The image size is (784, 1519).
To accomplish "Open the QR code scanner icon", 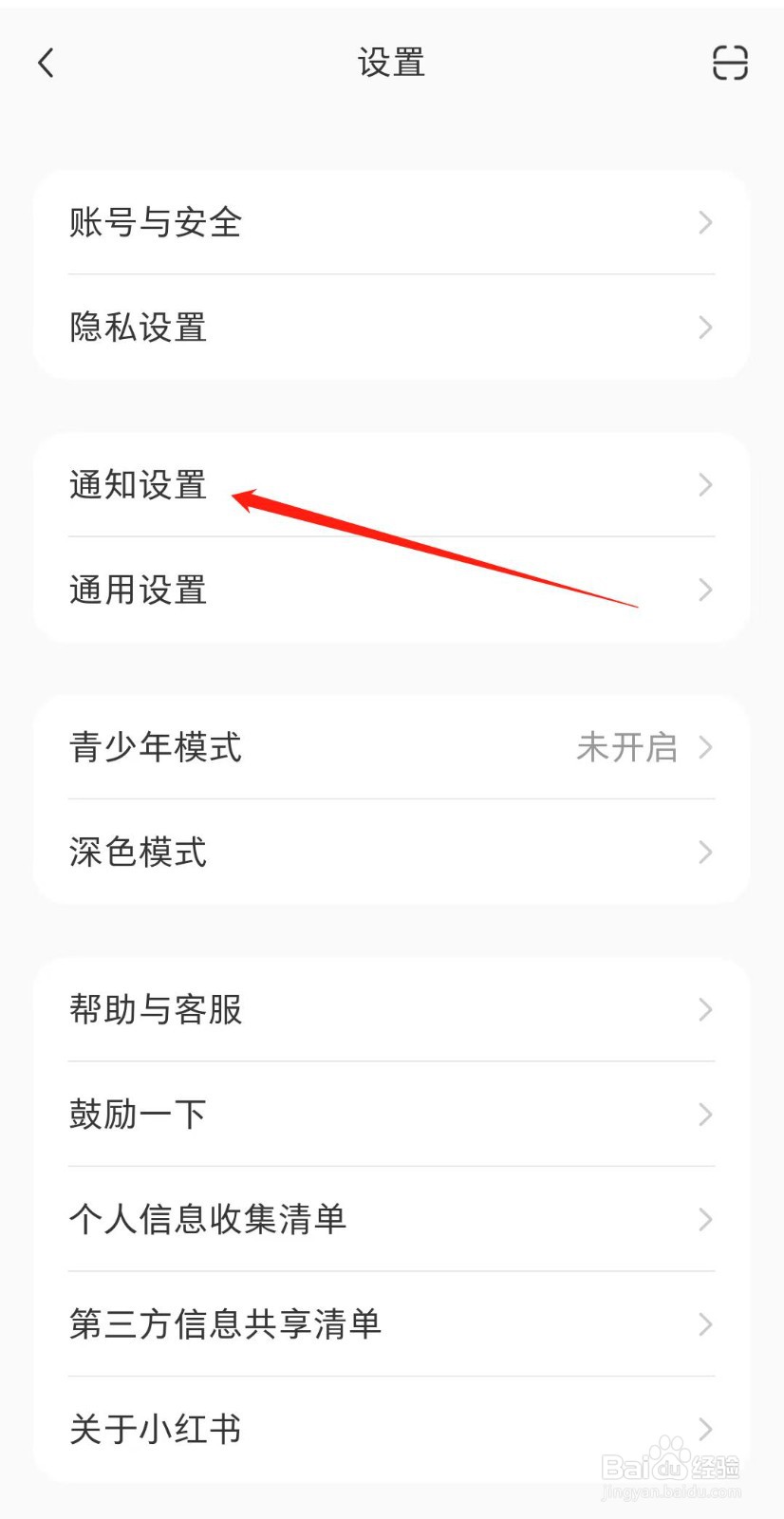I will click(x=730, y=62).
